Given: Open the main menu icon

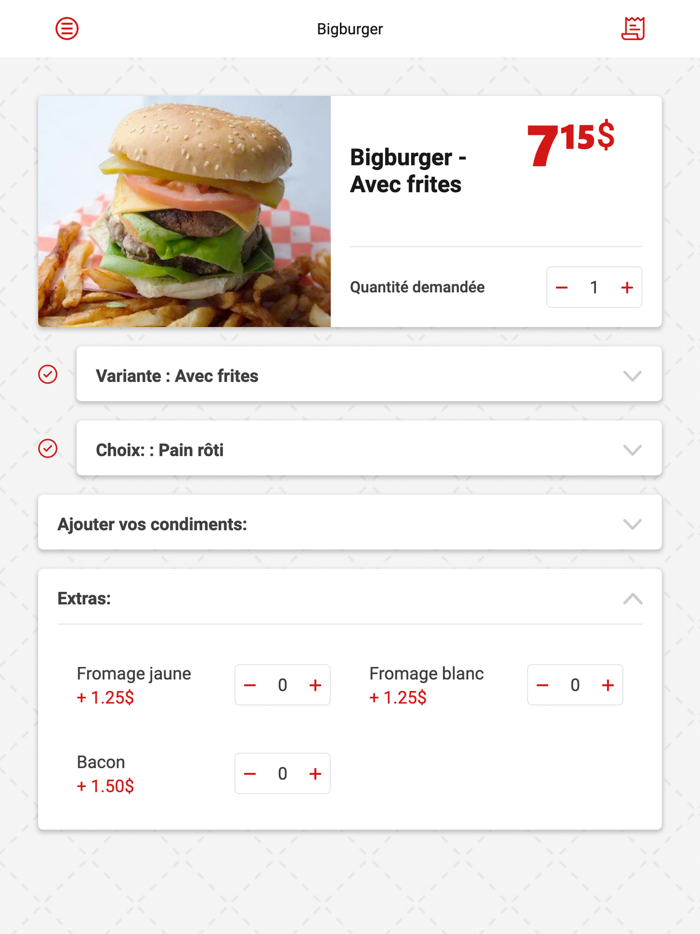Looking at the screenshot, I should (67, 29).
